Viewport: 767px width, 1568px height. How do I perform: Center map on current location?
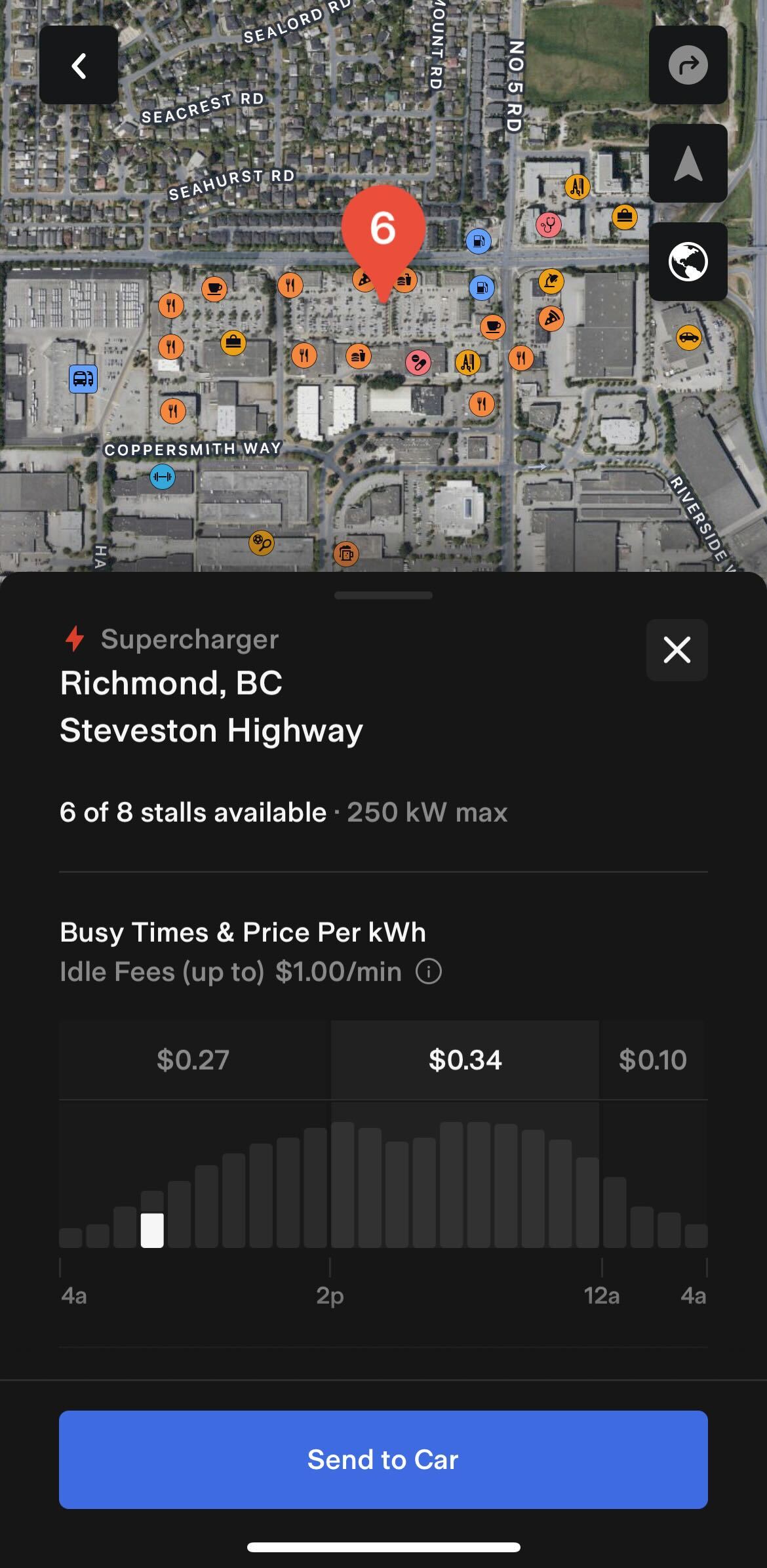pos(688,163)
